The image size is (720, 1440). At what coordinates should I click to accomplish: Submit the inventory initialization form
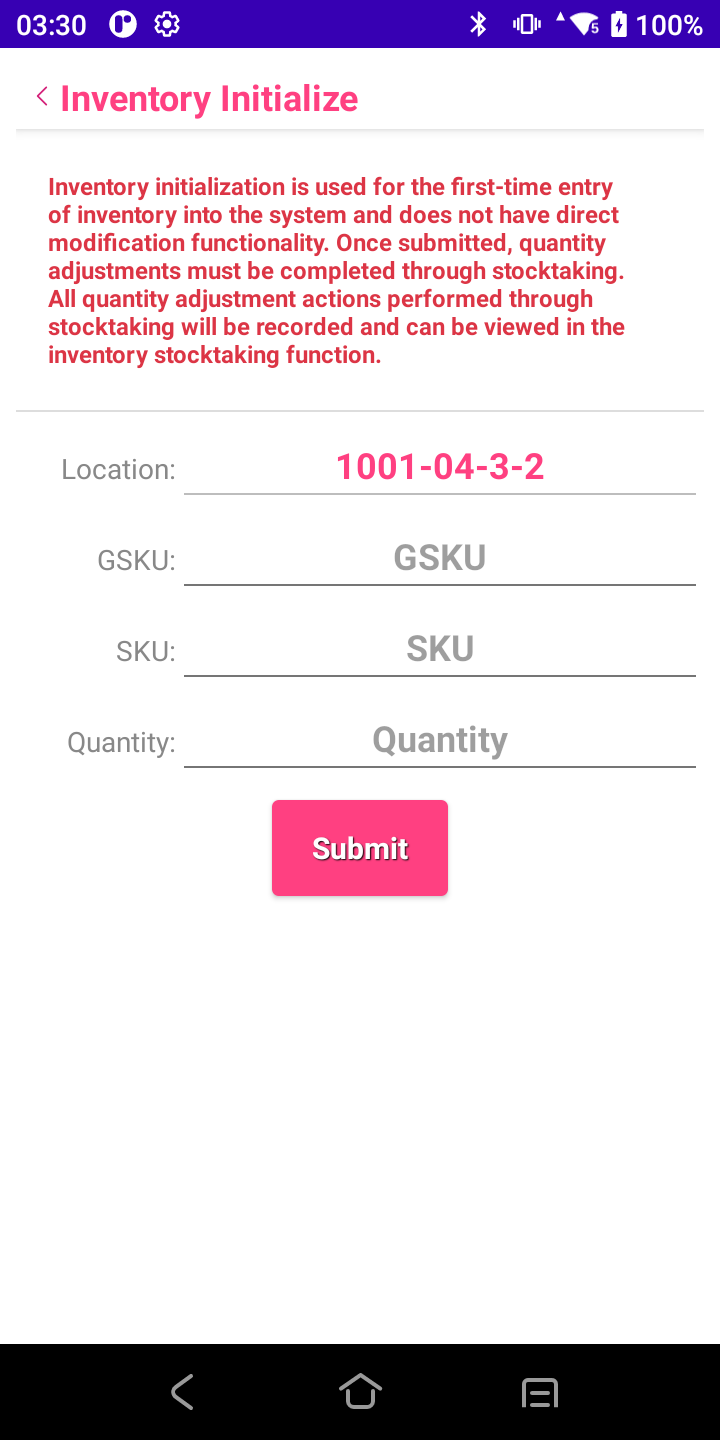click(359, 848)
